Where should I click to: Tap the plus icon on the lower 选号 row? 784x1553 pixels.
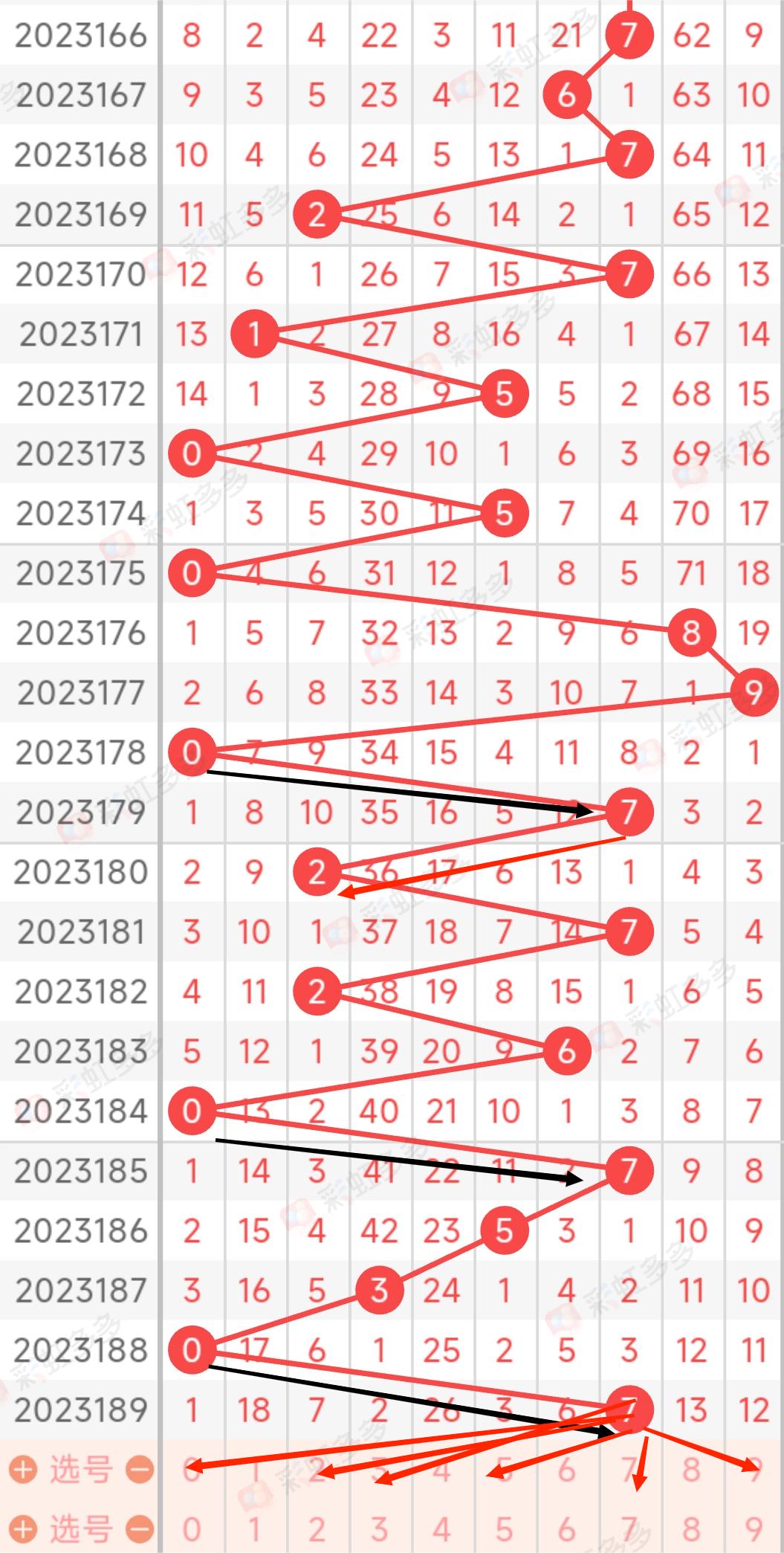click(x=23, y=1529)
